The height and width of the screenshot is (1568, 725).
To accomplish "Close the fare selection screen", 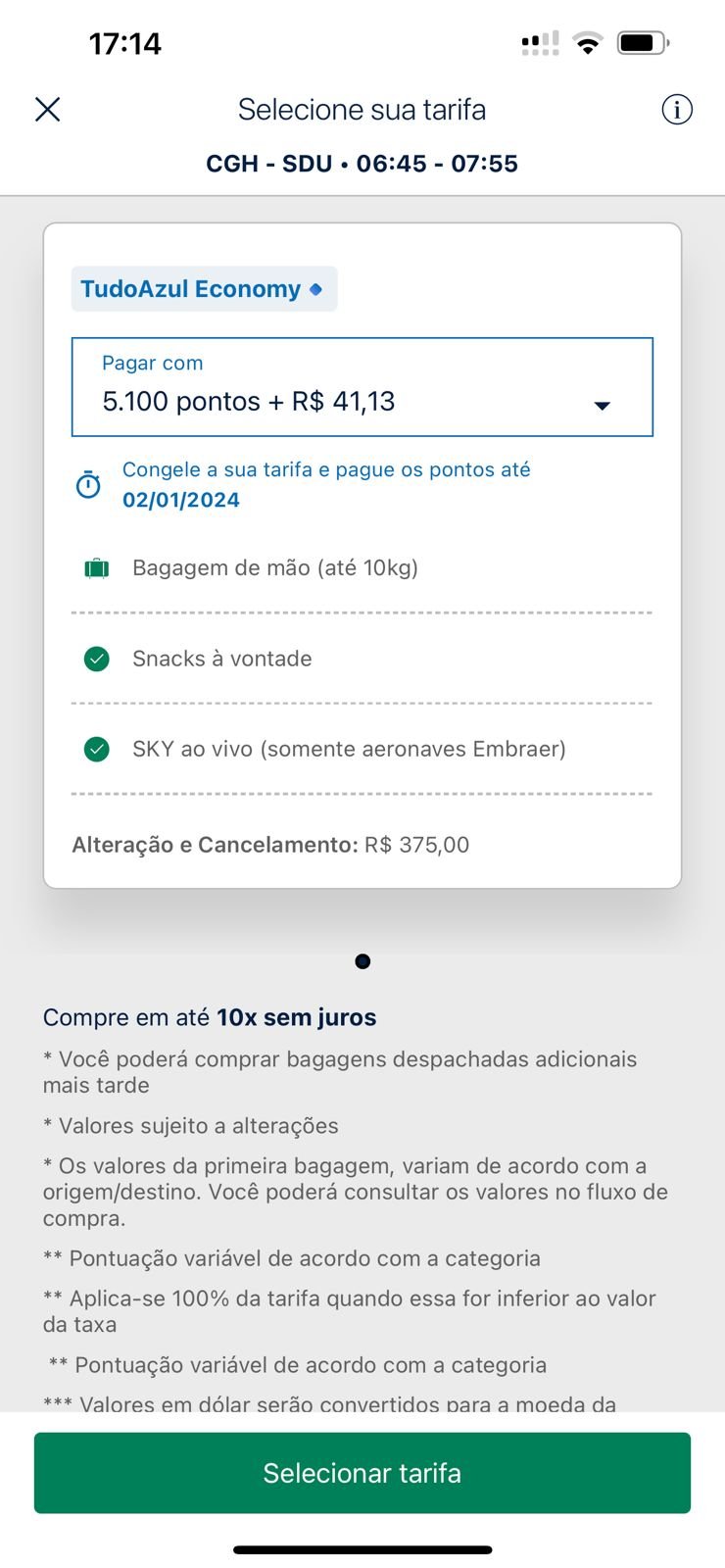I will [48, 109].
